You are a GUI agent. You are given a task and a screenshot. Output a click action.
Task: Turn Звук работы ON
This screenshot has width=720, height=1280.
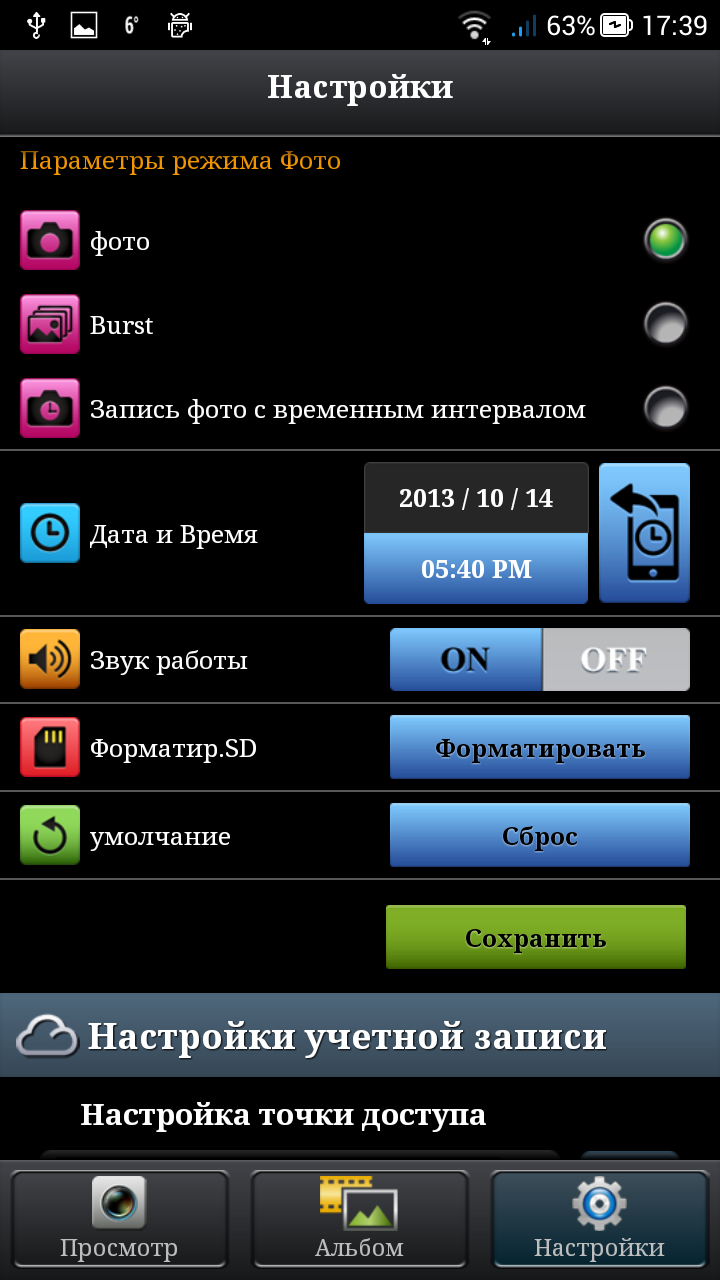466,660
